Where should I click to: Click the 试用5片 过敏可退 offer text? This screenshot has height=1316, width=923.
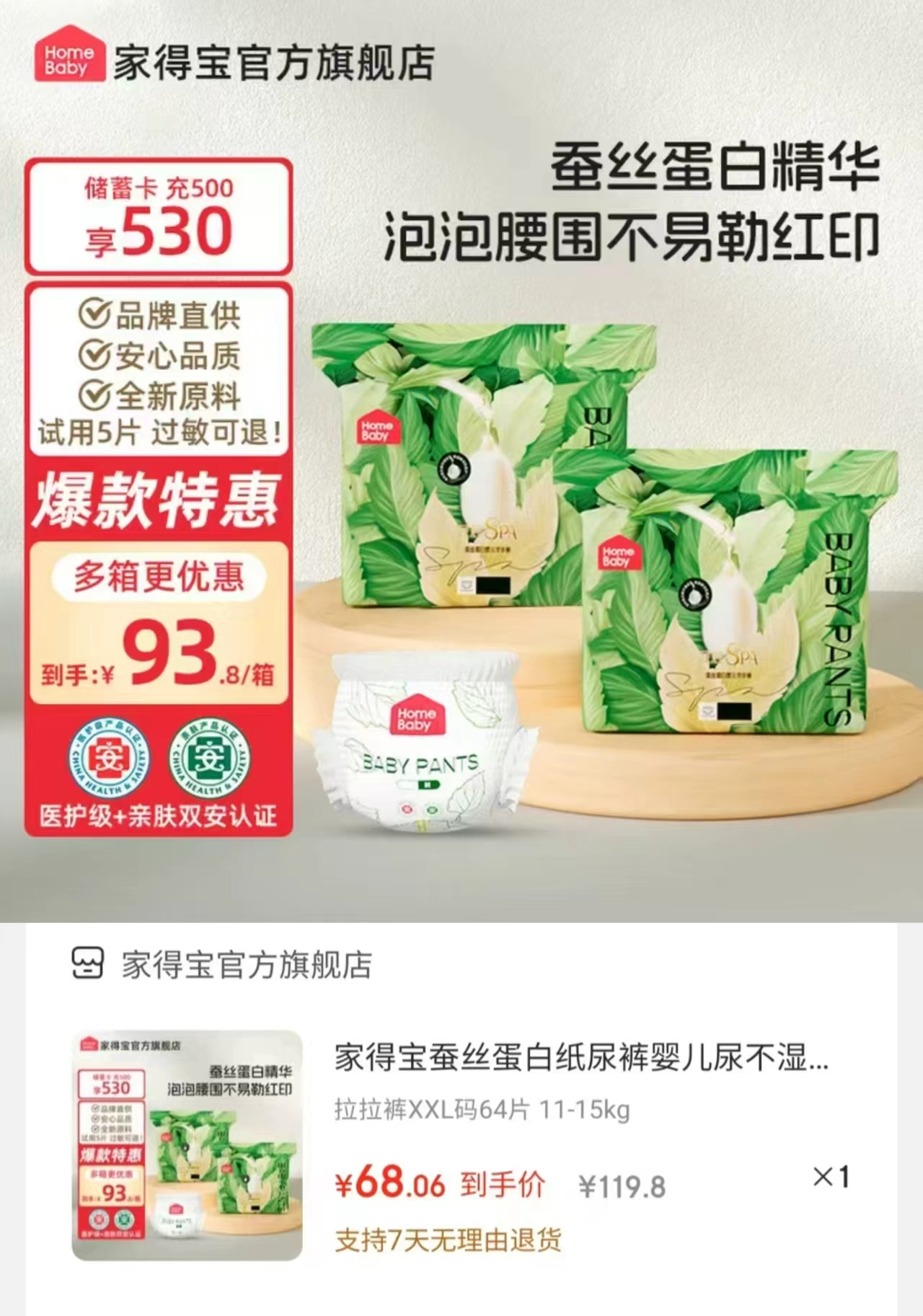point(159,428)
